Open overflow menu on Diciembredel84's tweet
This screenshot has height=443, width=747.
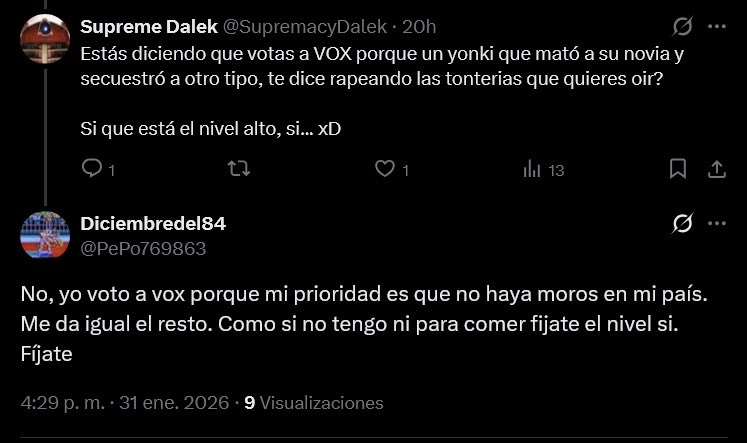click(x=717, y=224)
